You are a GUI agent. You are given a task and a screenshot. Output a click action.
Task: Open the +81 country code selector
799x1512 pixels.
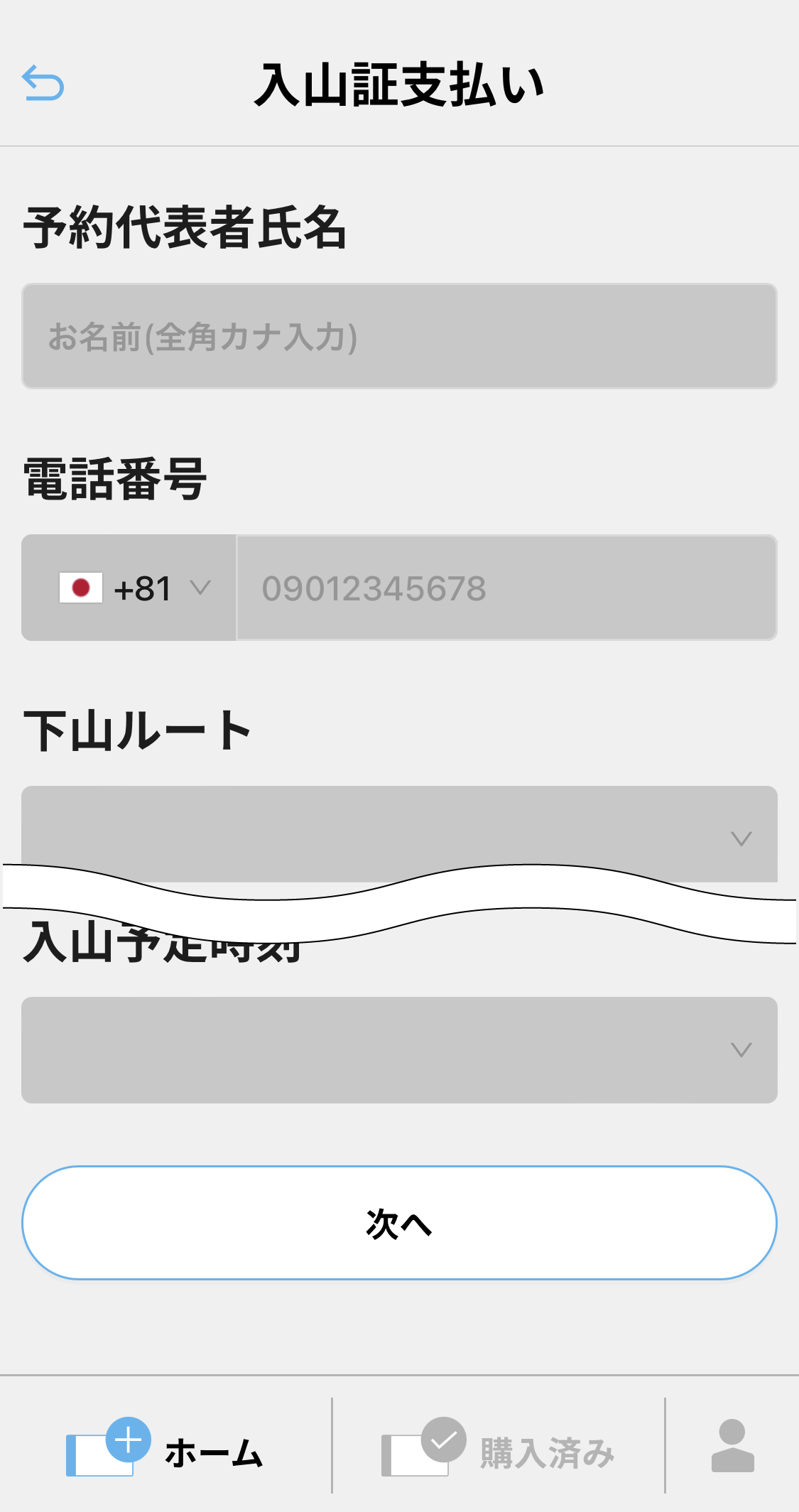click(x=129, y=588)
